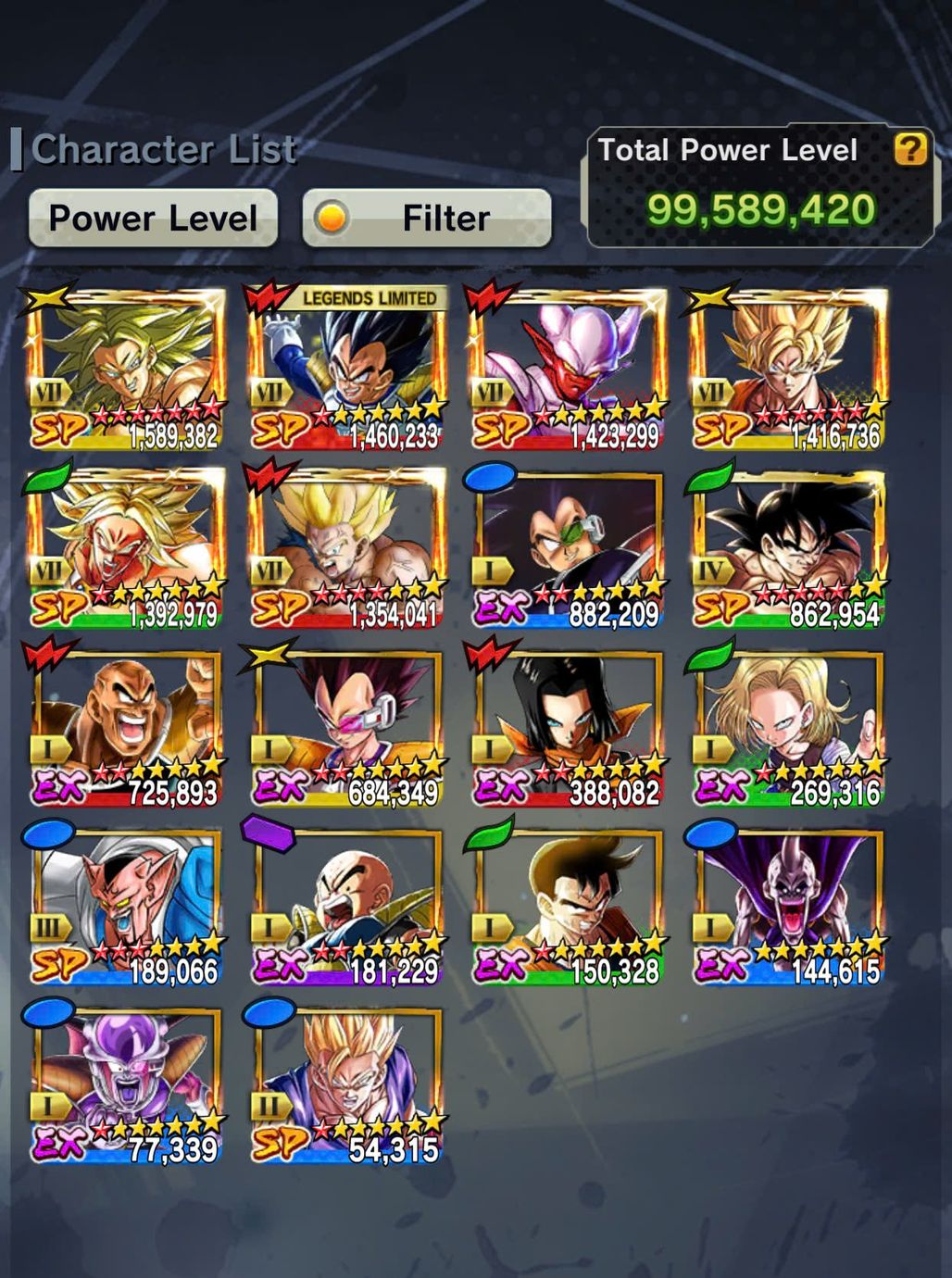Tap the Total Power Level help icon
Viewport: 952px width, 1278px height.
[910, 148]
